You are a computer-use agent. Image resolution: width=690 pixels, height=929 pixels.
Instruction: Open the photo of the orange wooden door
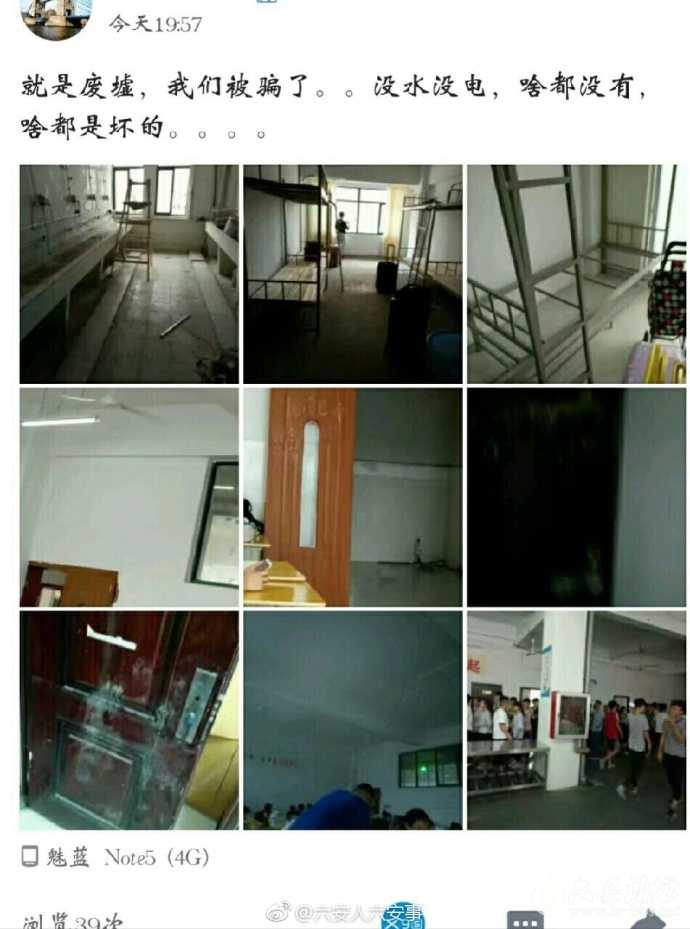pyautogui.click(x=352, y=497)
